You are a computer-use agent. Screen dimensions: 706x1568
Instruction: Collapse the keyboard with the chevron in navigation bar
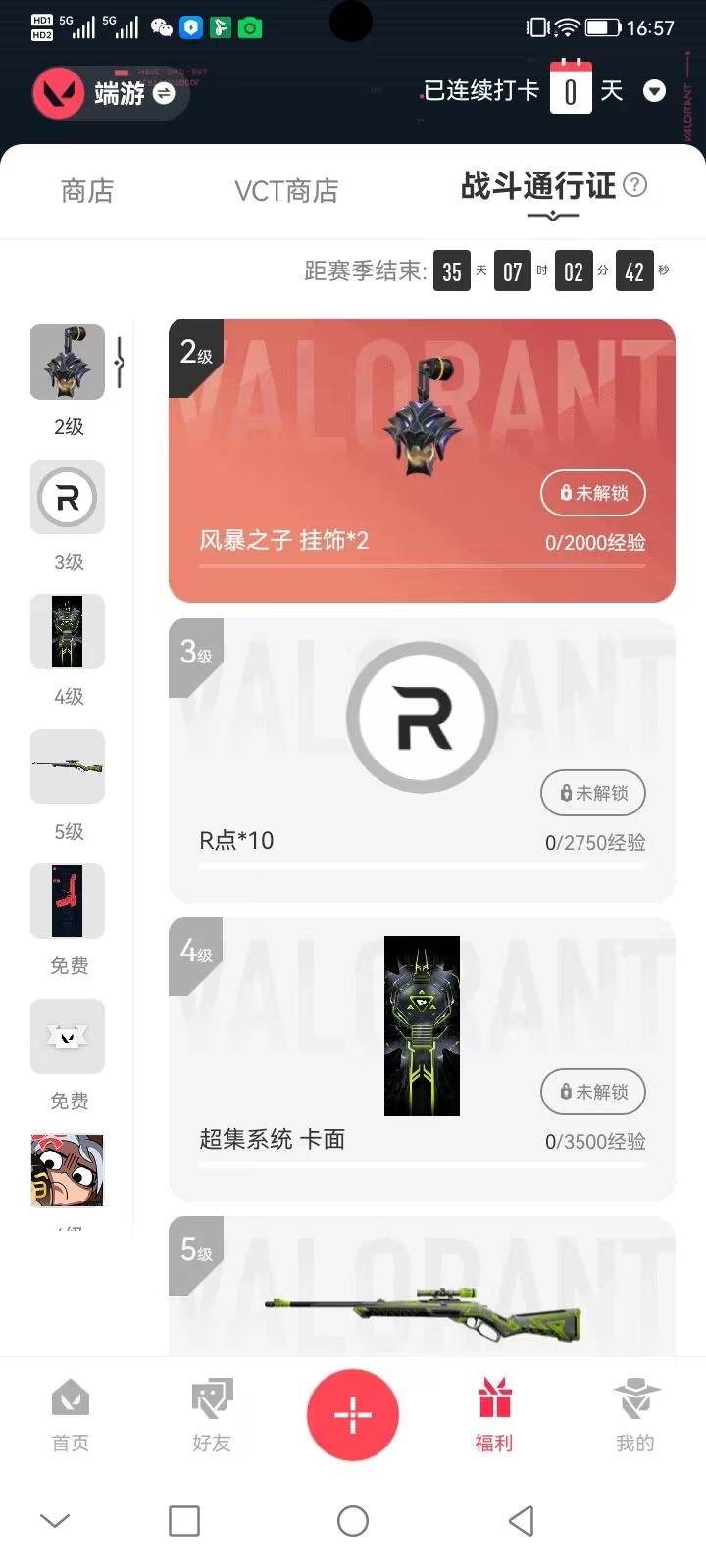point(54,1521)
